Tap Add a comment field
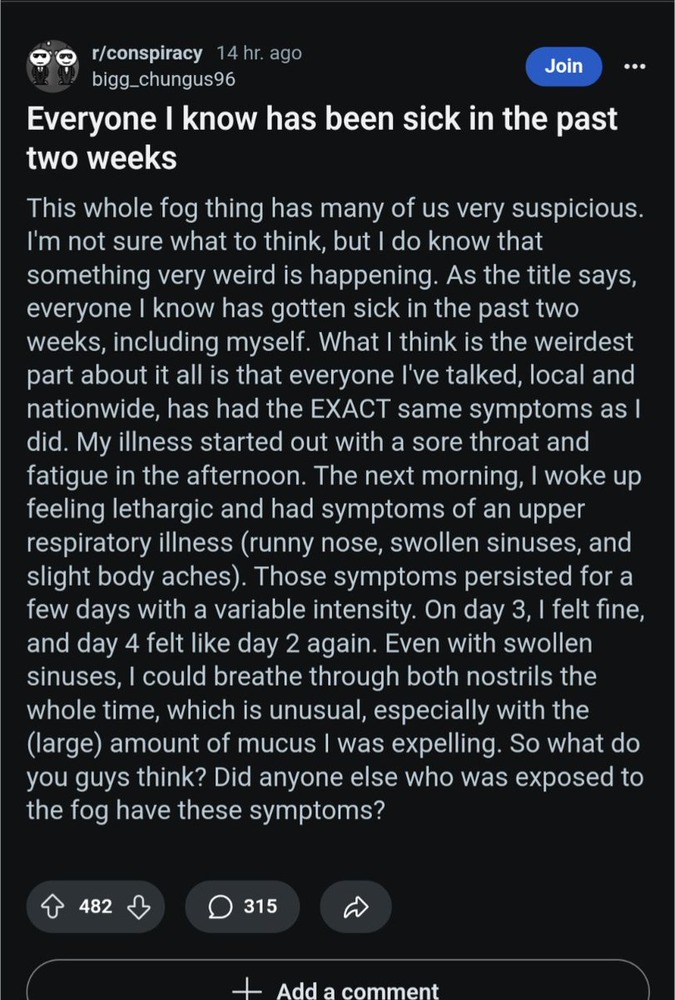675x1000 pixels. point(337,985)
